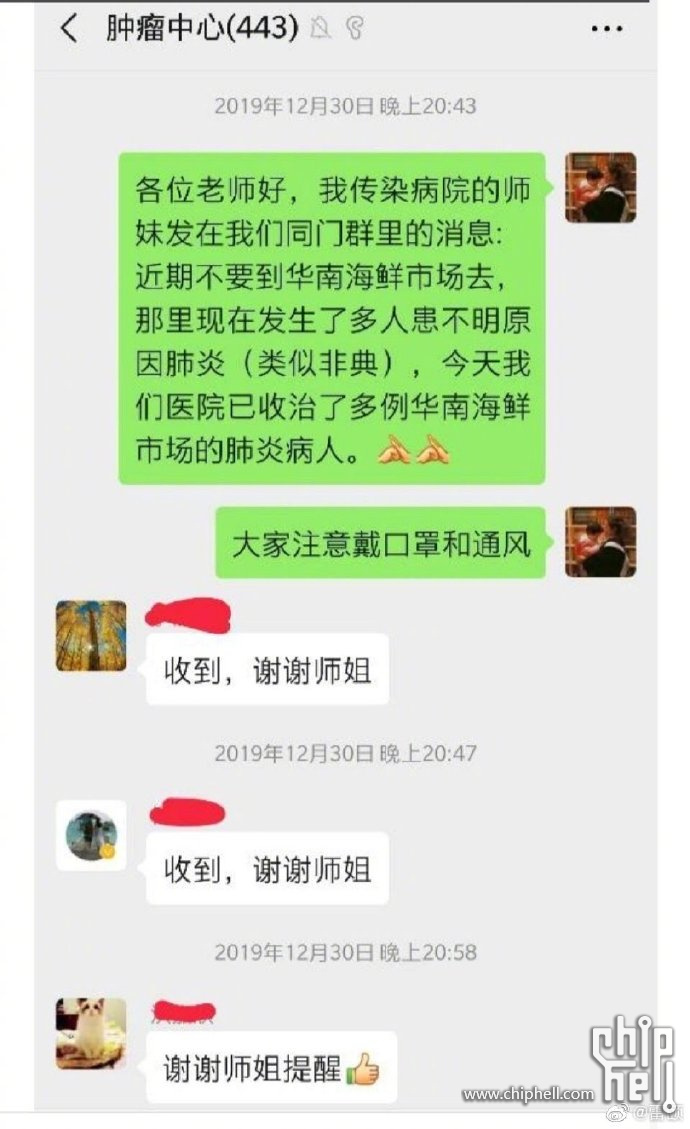Open the cat avatar beside 谢谢师姐提醒
Screen dimensions: 690x1129
point(91,1033)
